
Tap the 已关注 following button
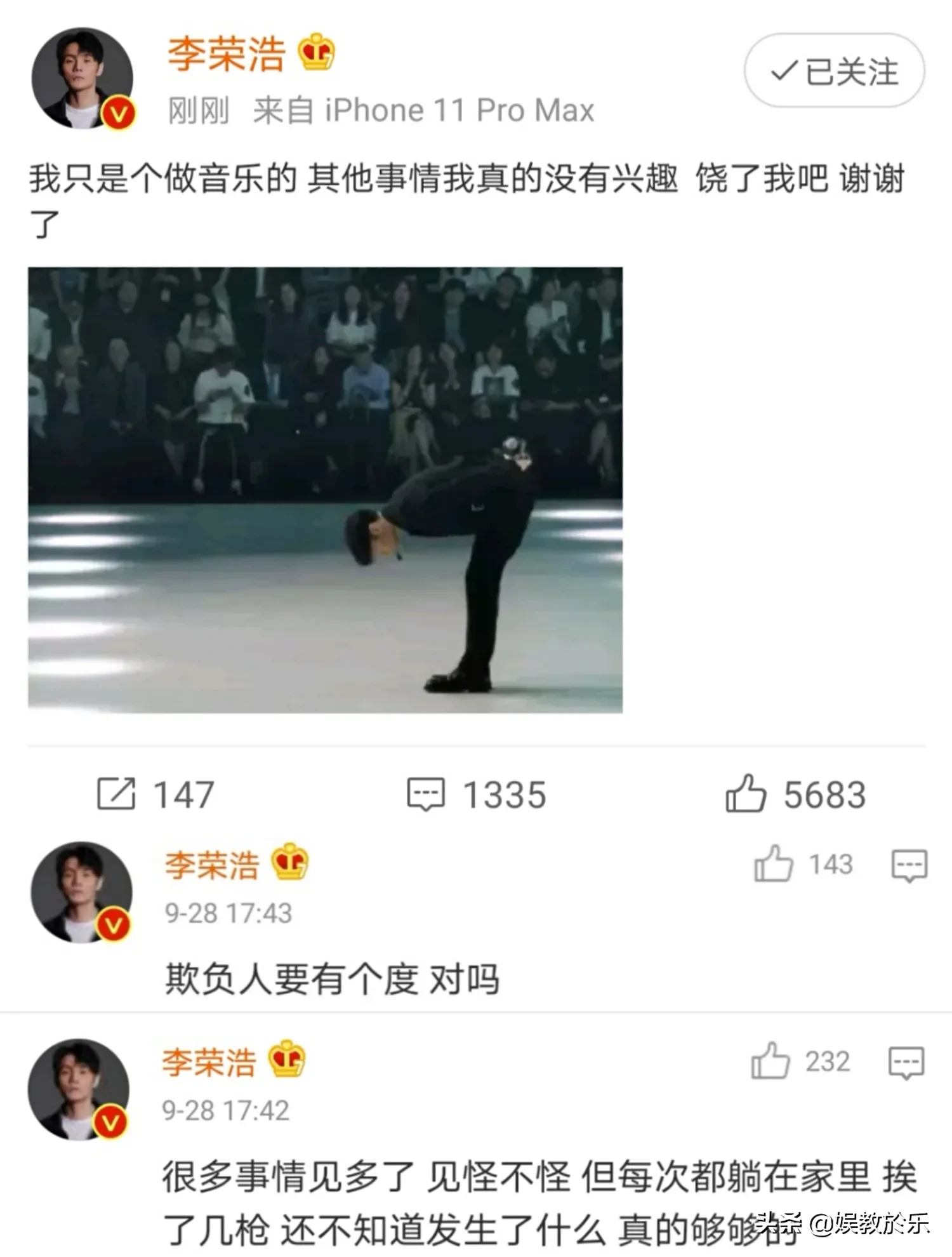(x=833, y=71)
